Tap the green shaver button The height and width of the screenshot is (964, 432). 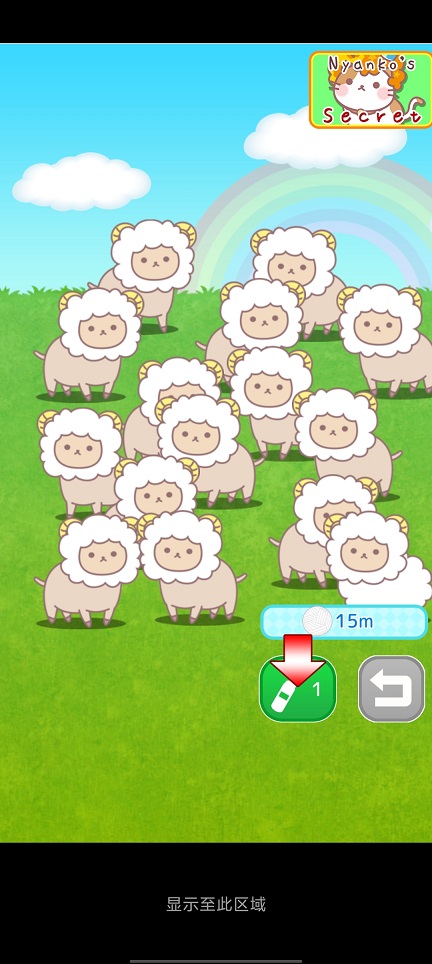pyautogui.click(x=298, y=689)
